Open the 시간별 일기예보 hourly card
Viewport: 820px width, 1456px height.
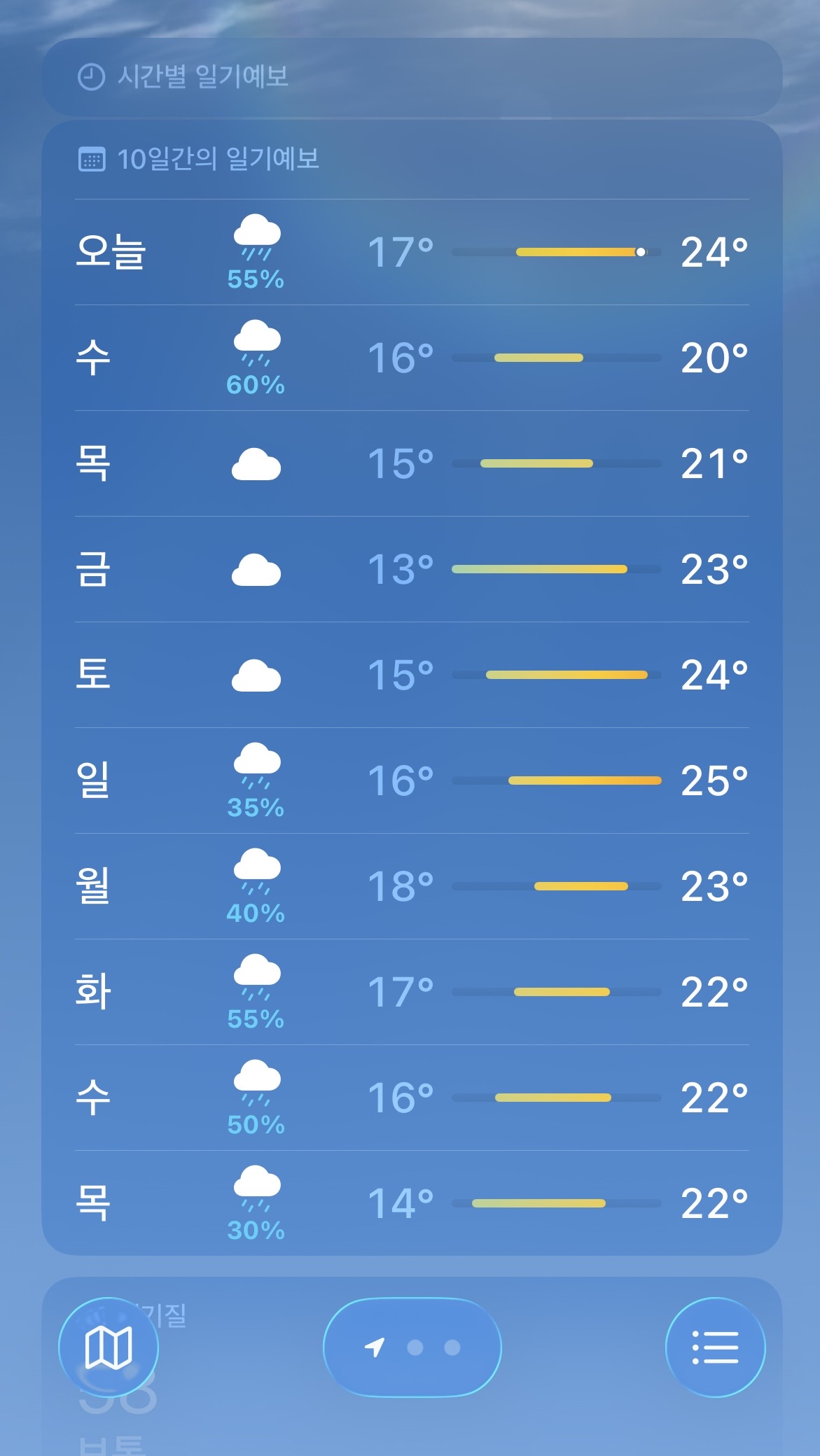click(412, 77)
